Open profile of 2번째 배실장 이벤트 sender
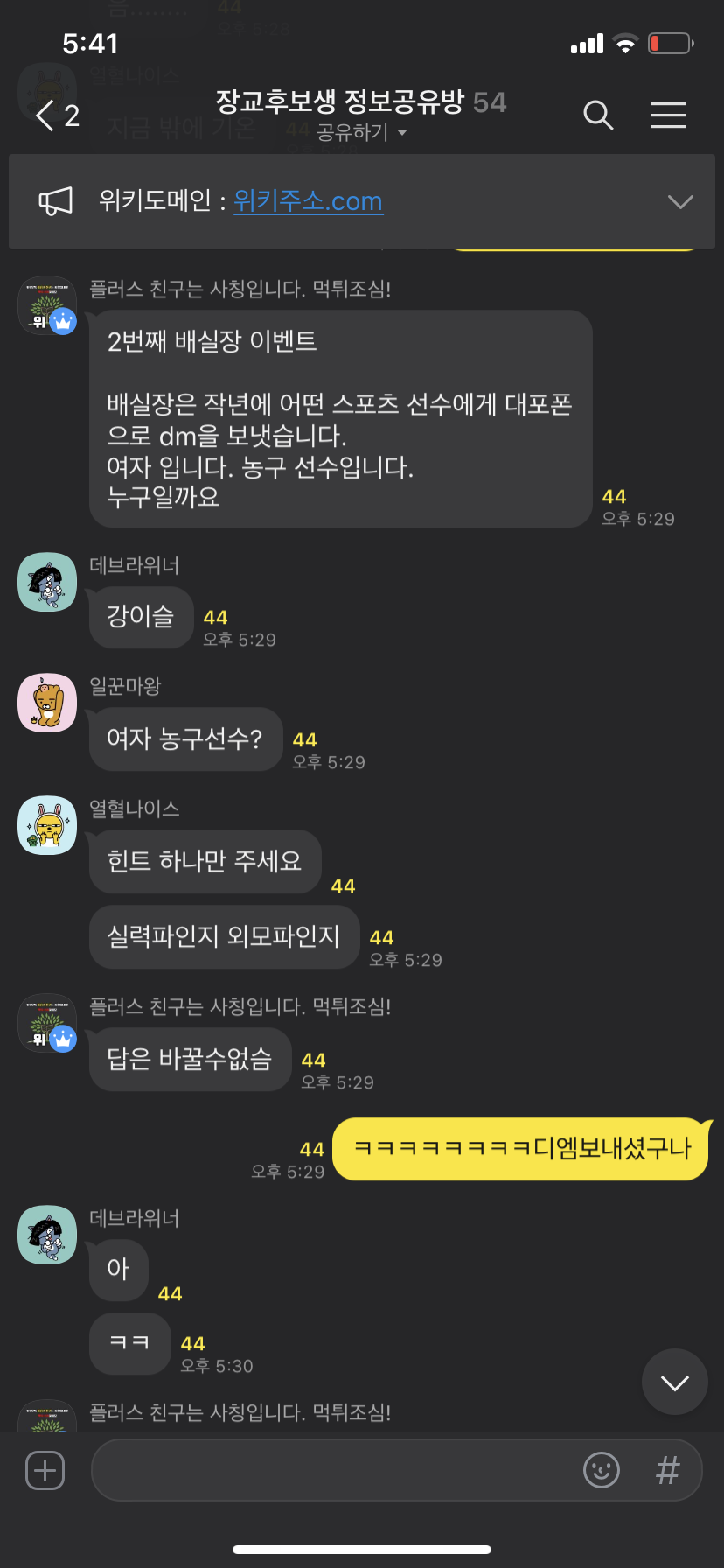Viewport: 724px width, 1568px height. pos(47,306)
